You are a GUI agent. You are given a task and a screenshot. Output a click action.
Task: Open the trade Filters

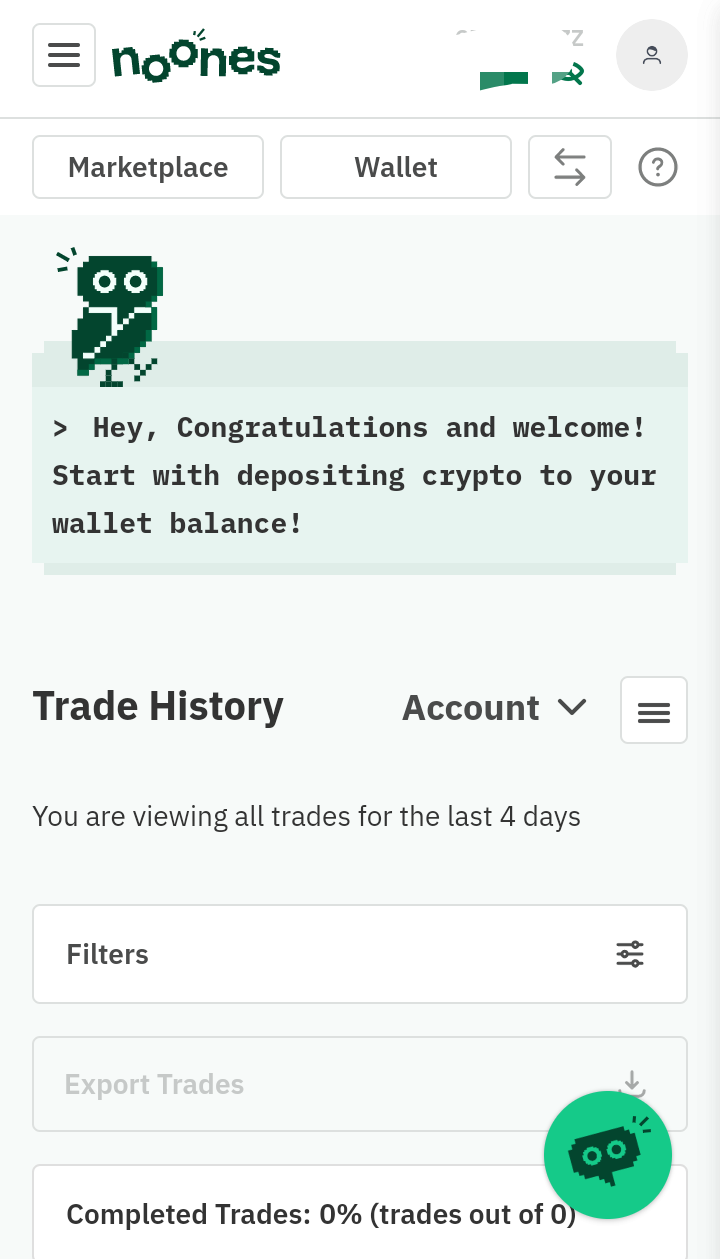360,954
